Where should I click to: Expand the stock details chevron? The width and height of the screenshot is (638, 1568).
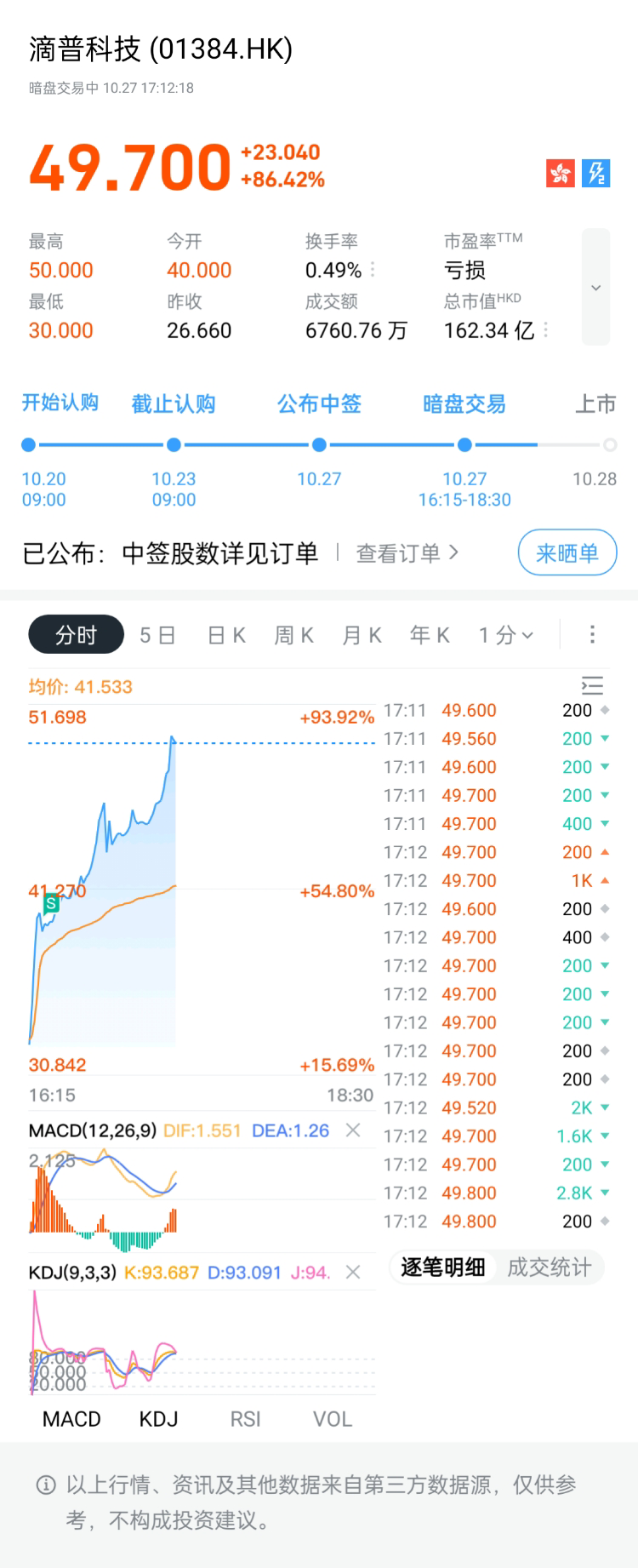coord(595,288)
